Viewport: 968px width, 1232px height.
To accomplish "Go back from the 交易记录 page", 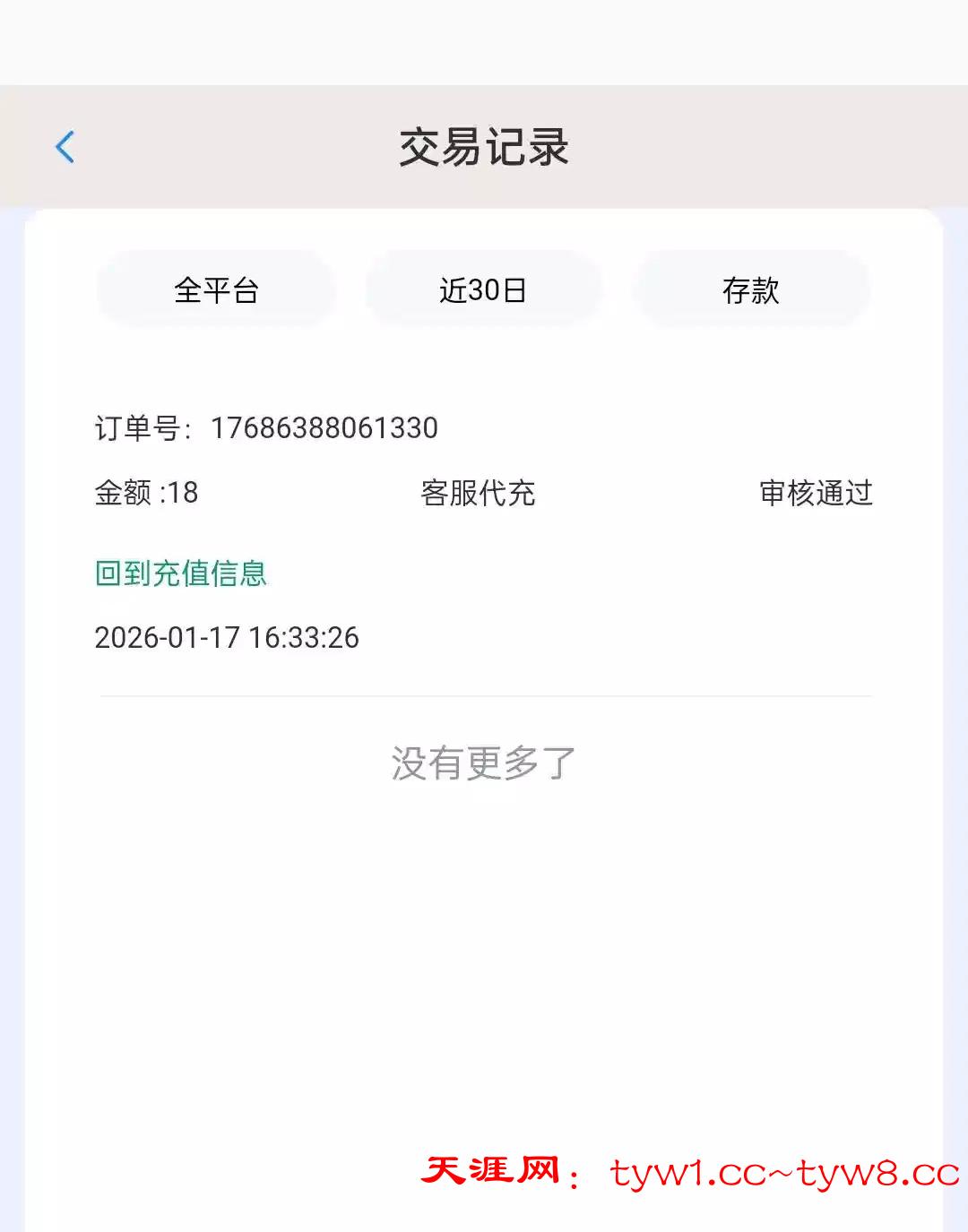I will click(x=65, y=147).
